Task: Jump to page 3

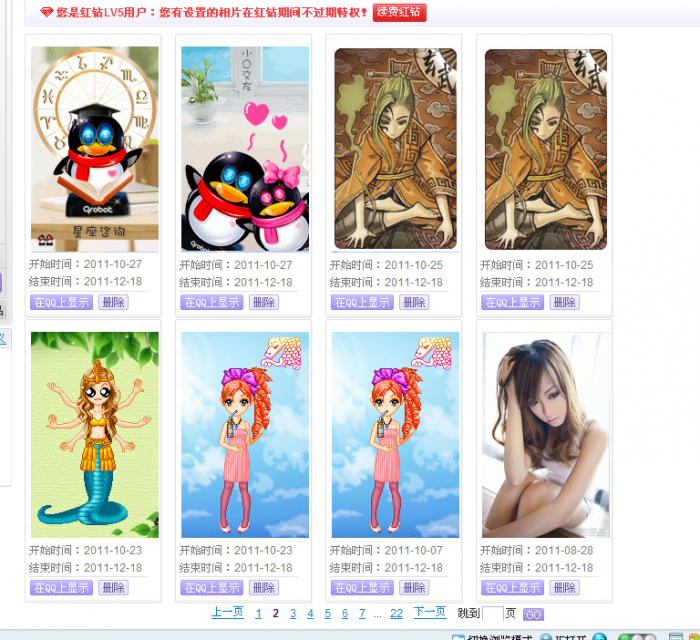Action: click(293, 613)
